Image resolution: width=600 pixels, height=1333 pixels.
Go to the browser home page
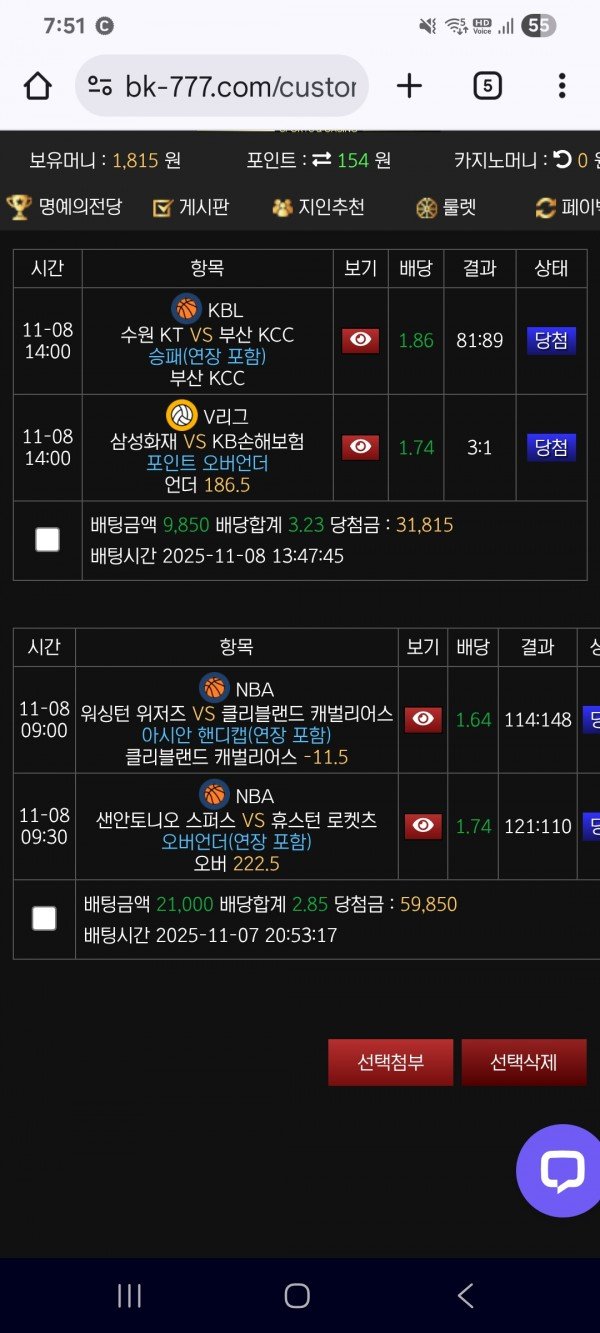tap(38, 86)
